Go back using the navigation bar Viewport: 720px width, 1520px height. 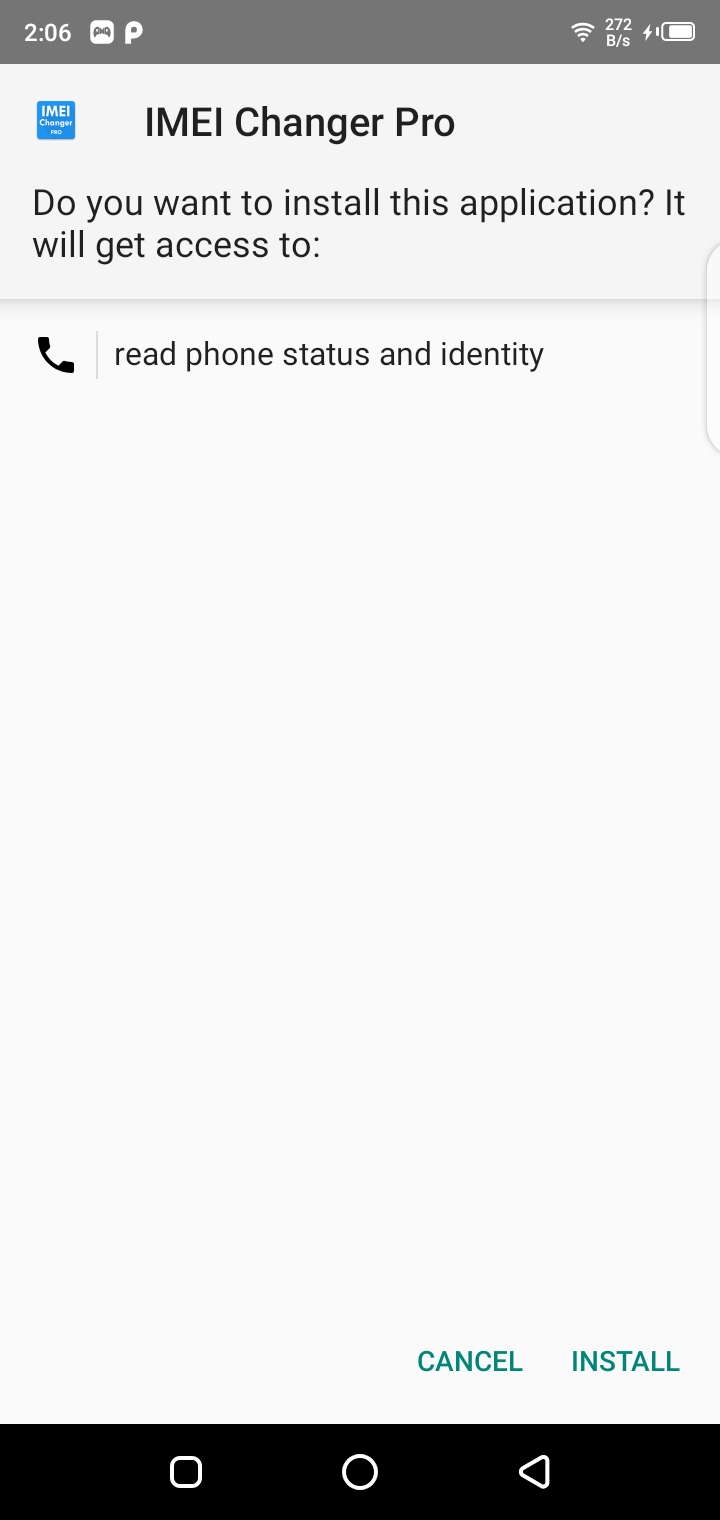coord(534,1471)
